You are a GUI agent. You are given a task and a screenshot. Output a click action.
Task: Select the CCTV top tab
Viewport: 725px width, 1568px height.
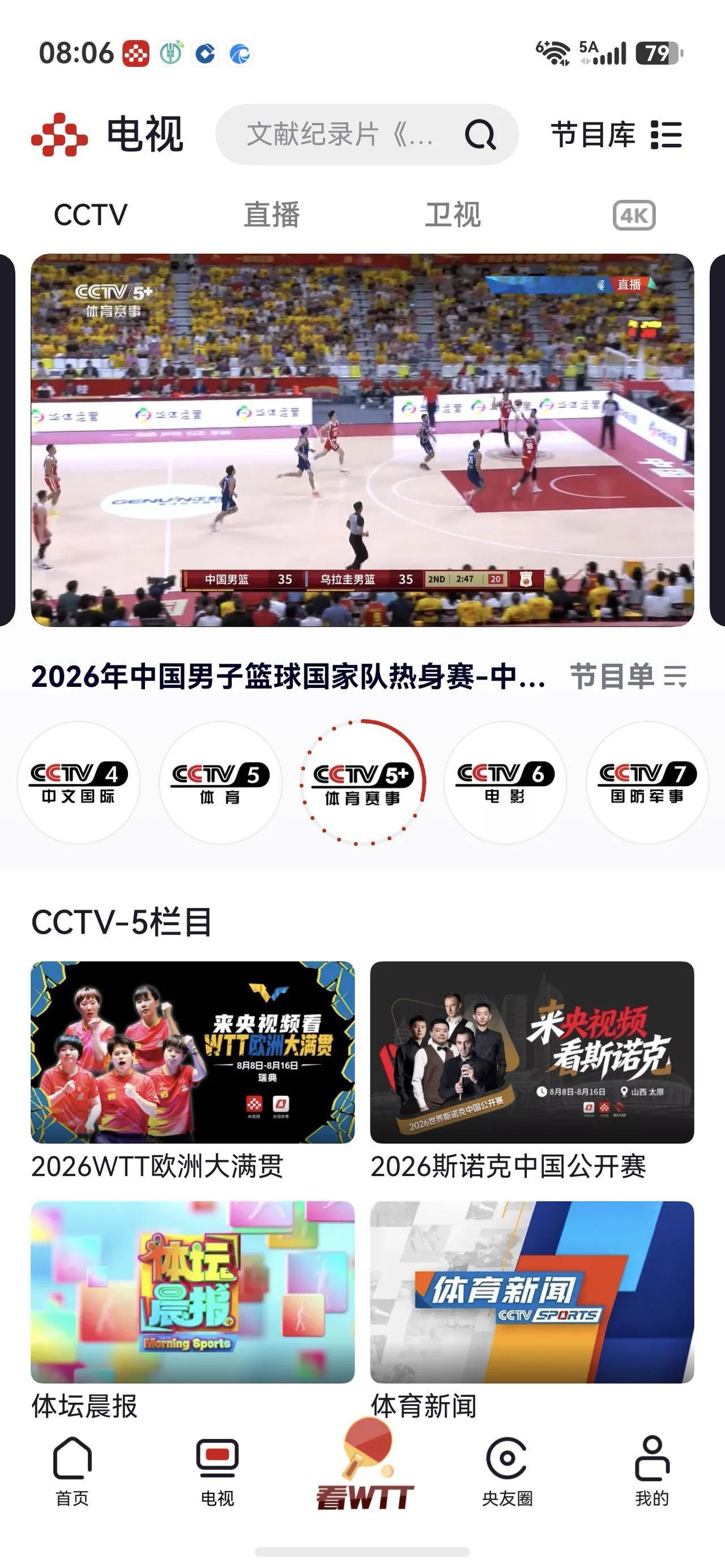pyautogui.click(x=91, y=215)
